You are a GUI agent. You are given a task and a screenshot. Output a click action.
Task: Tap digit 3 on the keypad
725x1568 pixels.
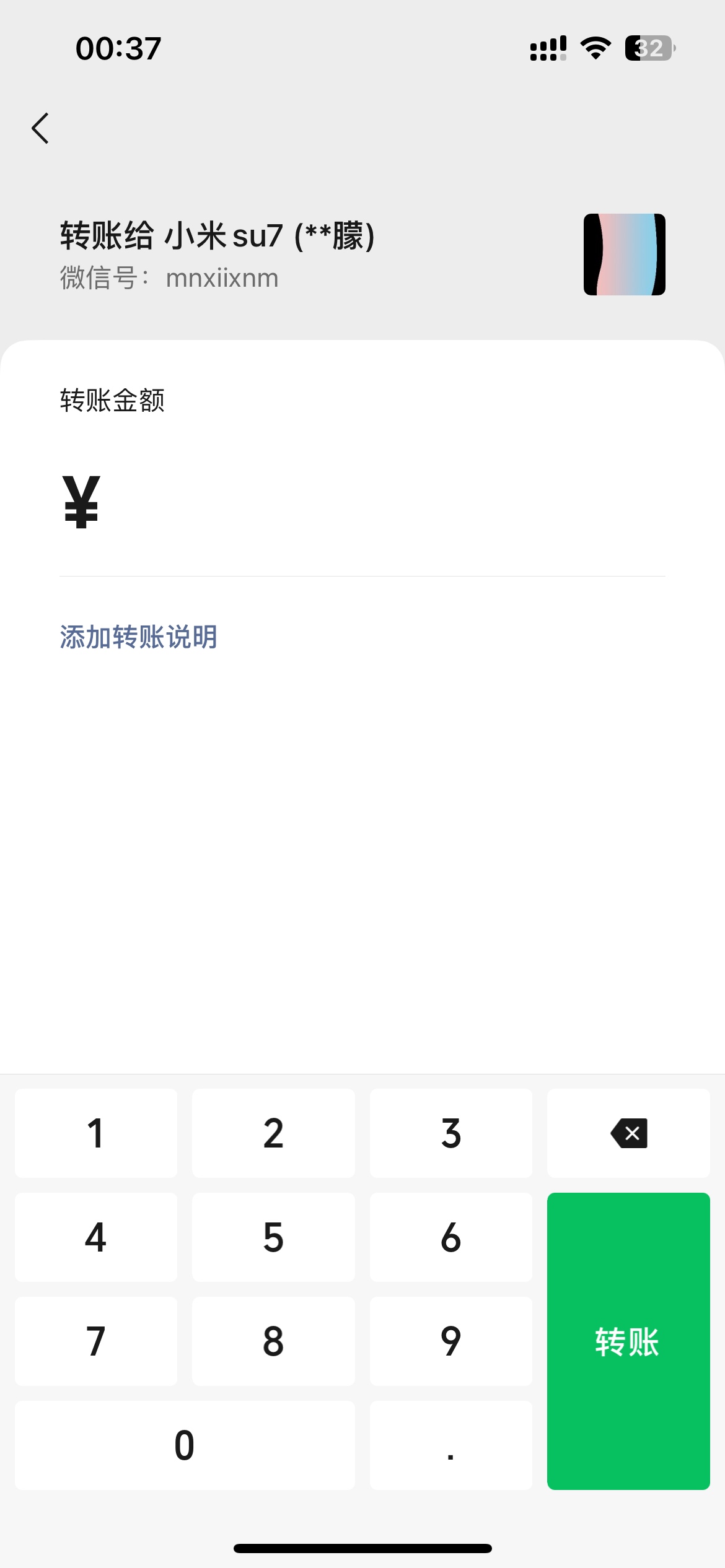click(x=450, y=1133)
